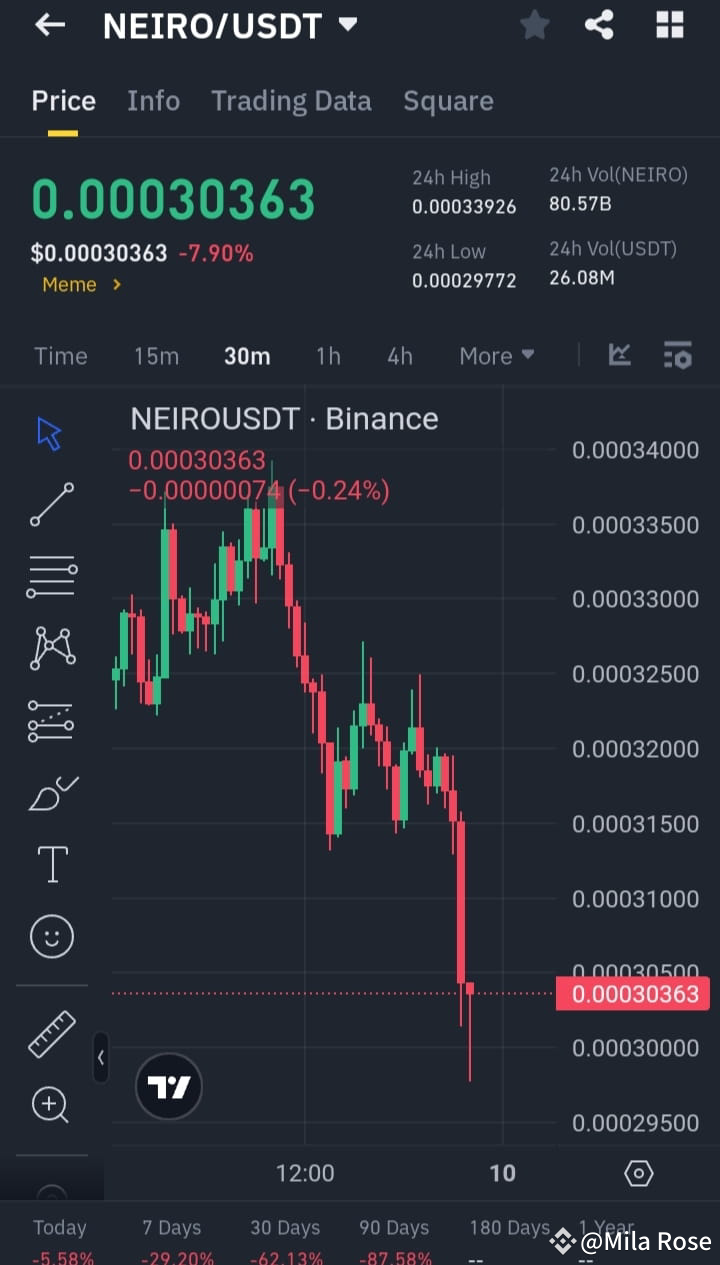Select the text annotation tool
Screen dimensions: 720x1265
(51, 863)
